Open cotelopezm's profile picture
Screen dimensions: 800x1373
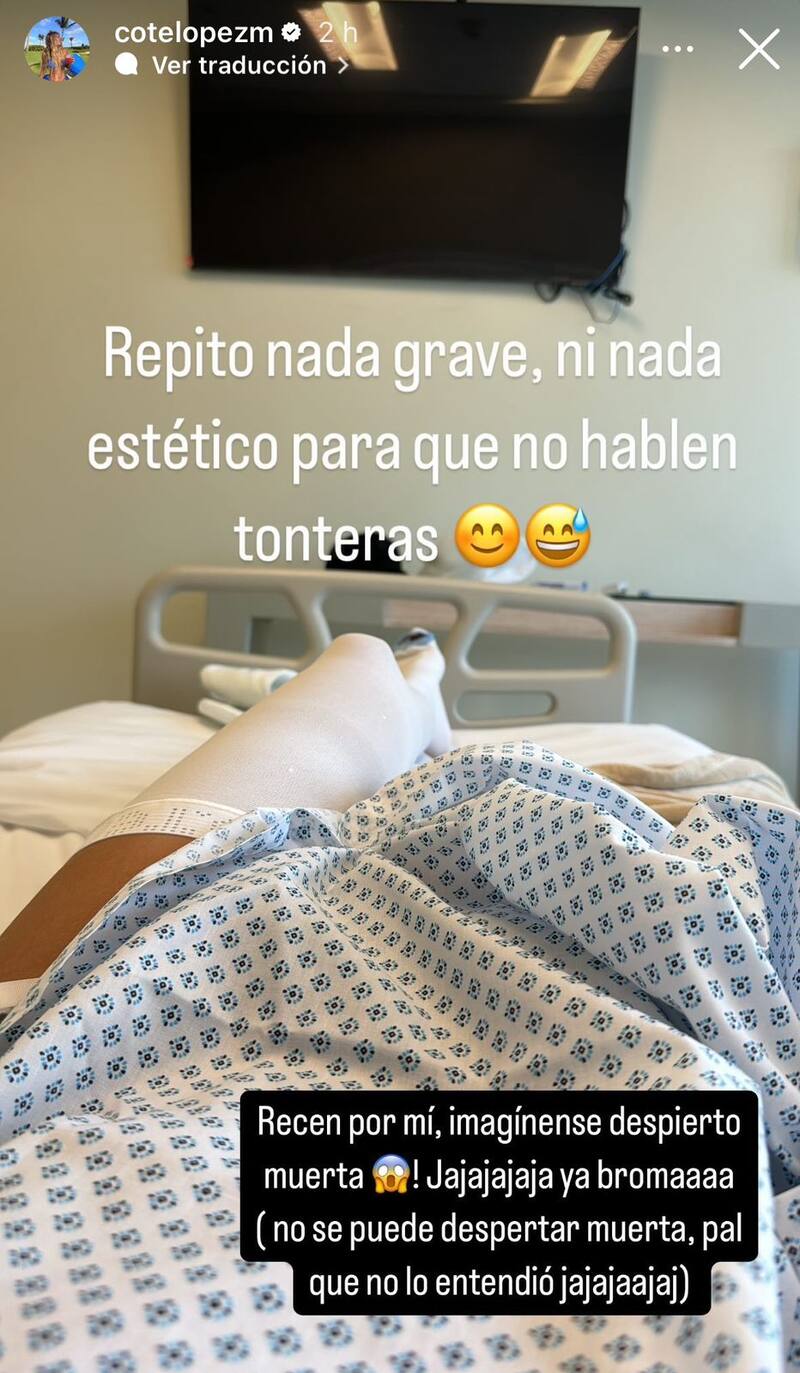point(57,48)
